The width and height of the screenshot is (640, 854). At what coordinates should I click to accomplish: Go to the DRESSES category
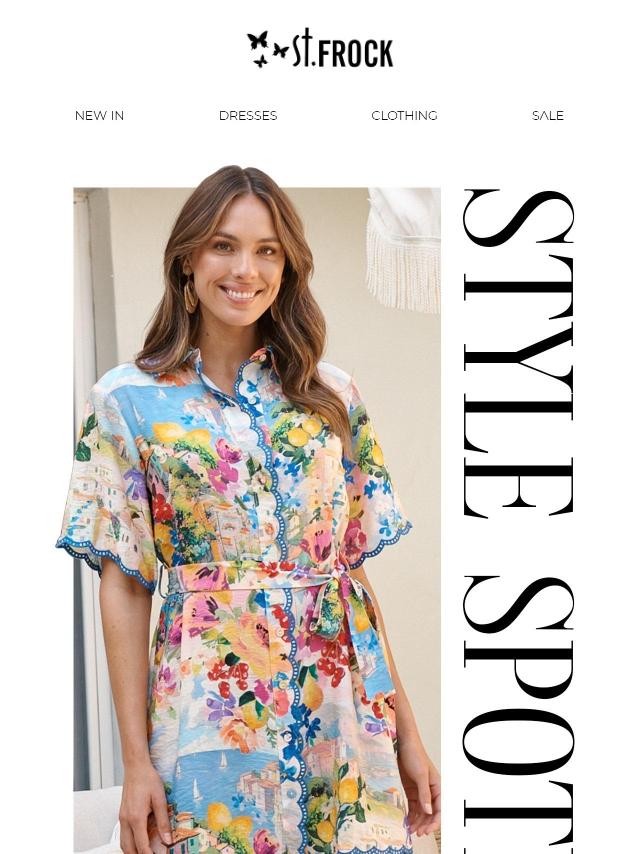[x=248, y=115]
